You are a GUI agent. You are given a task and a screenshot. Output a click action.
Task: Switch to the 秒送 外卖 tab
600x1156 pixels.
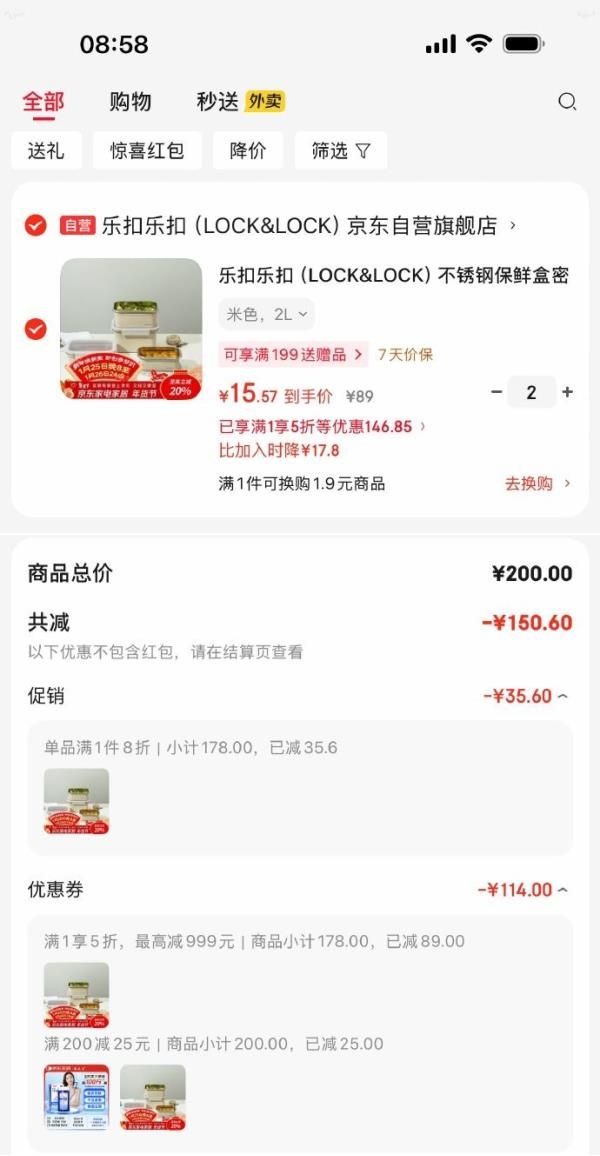point(240,101)
